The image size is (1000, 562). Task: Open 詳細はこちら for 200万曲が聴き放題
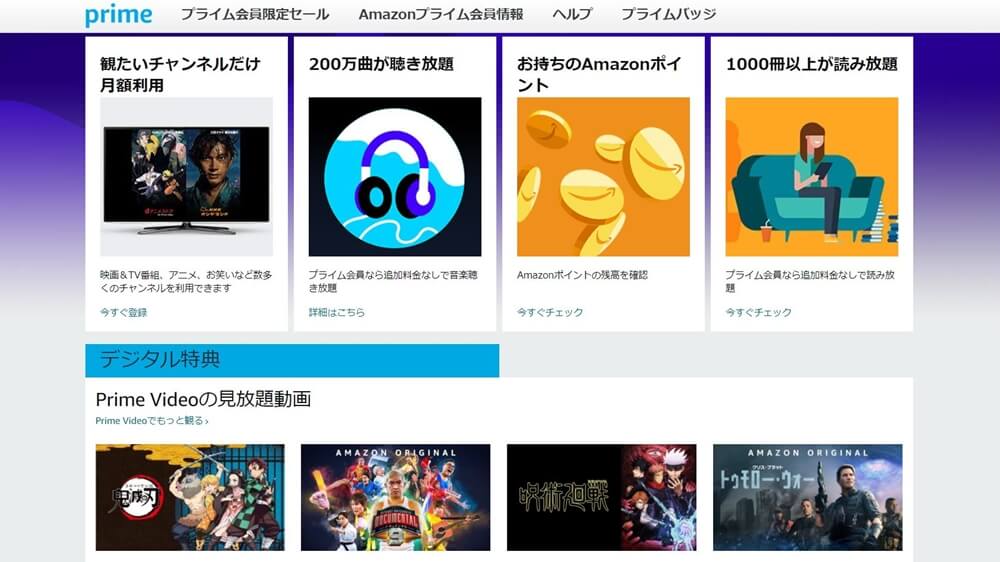[x=336, y=312]
